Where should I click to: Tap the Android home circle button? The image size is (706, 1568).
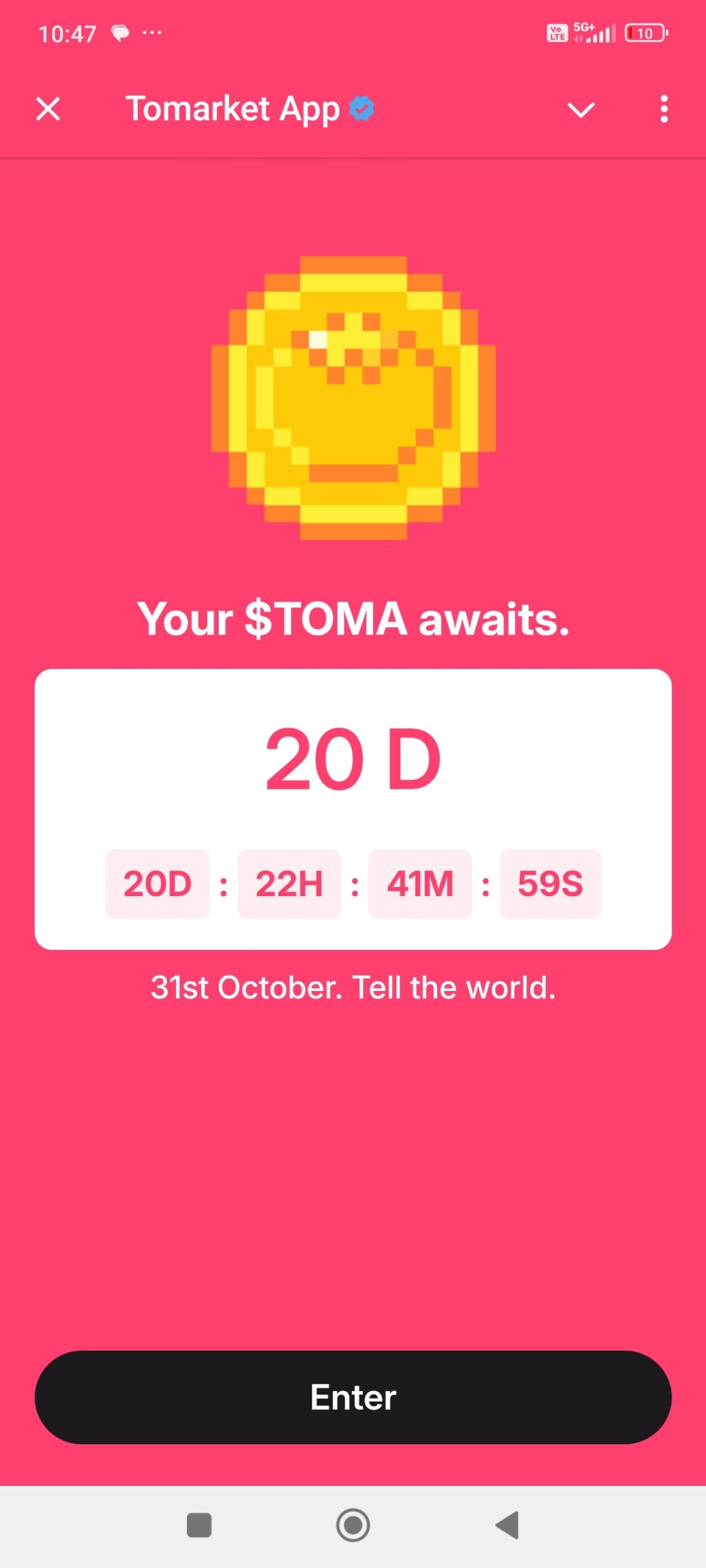pos(352,1525)
